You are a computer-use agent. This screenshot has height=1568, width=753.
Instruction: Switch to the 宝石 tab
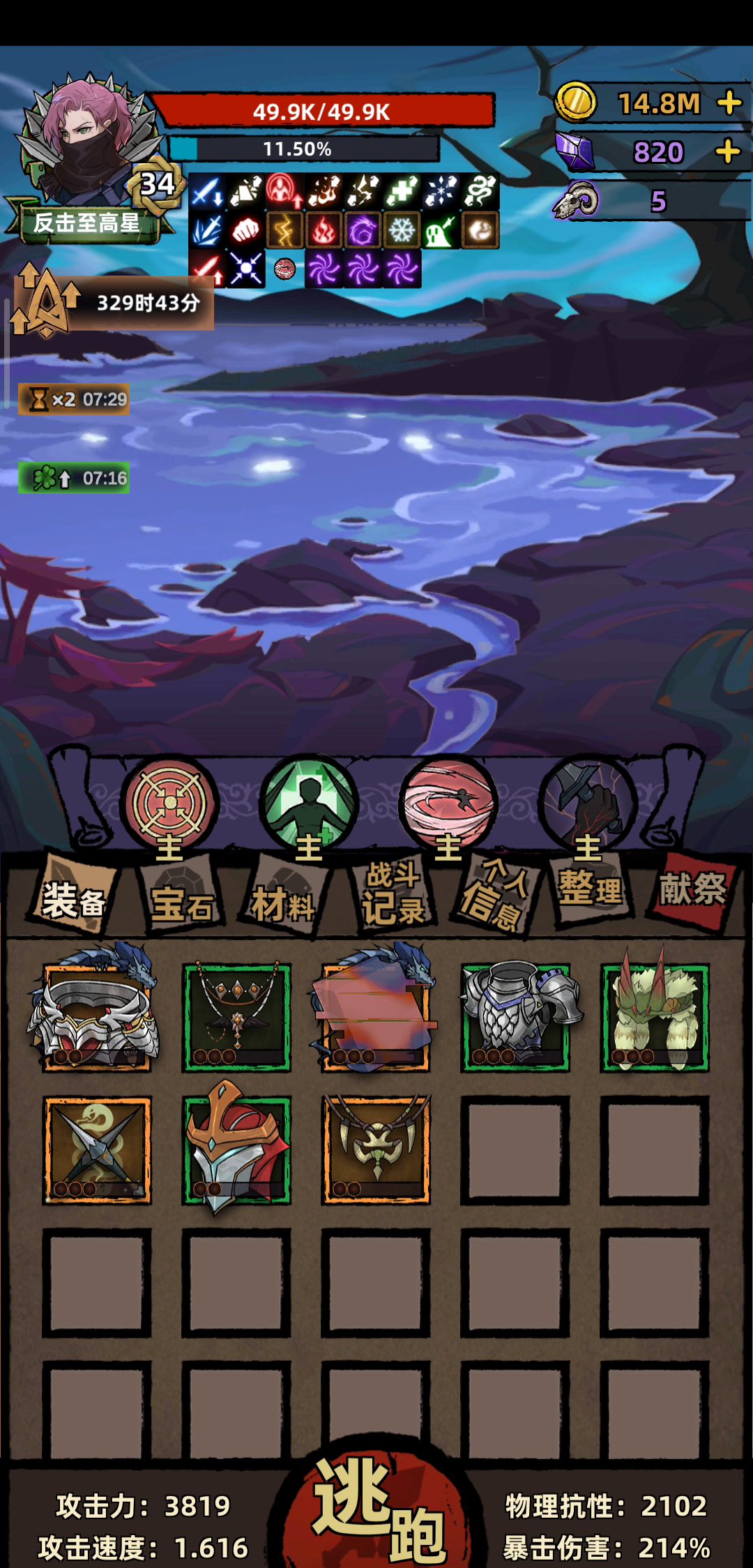pyautogui.click(x=182, y=903)
